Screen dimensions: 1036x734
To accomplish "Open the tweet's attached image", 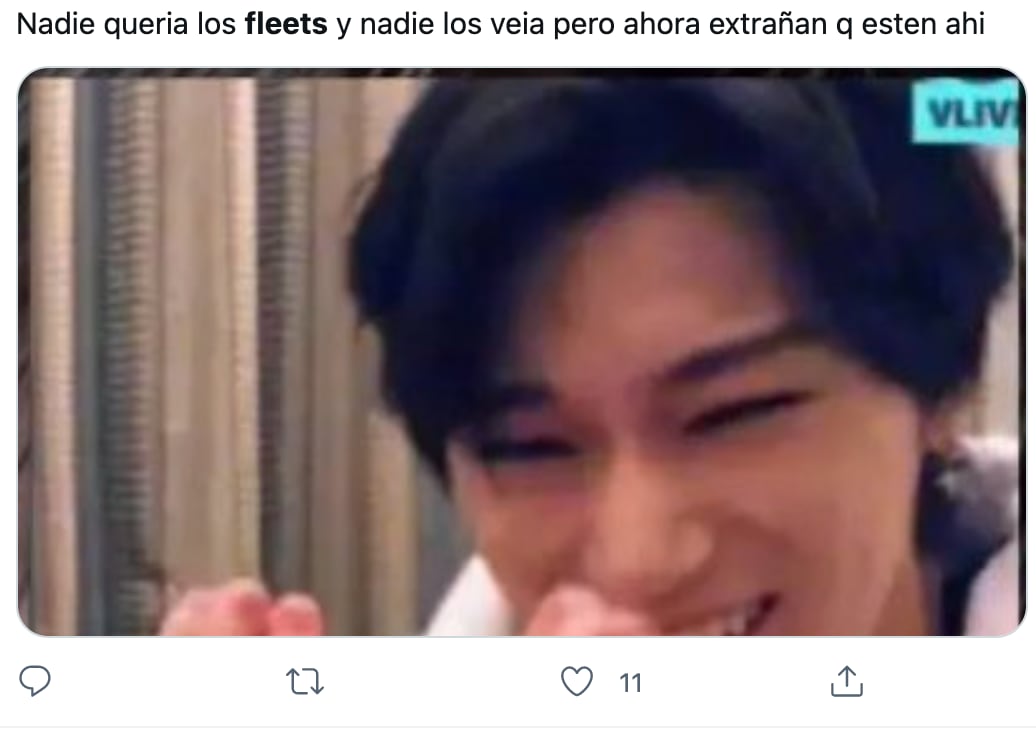I will 520,352.
